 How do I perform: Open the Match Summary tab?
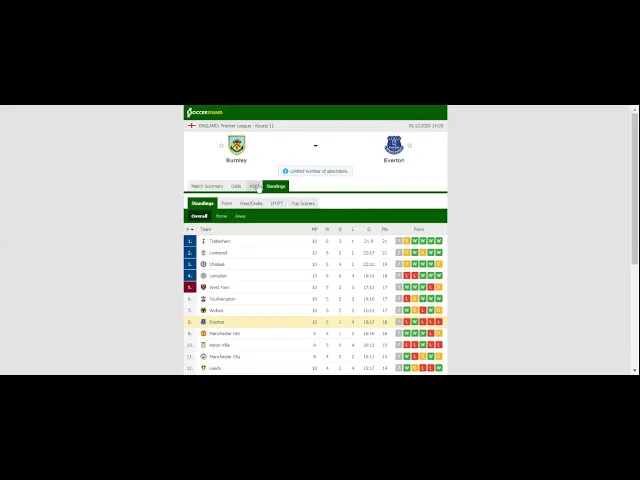207,186
